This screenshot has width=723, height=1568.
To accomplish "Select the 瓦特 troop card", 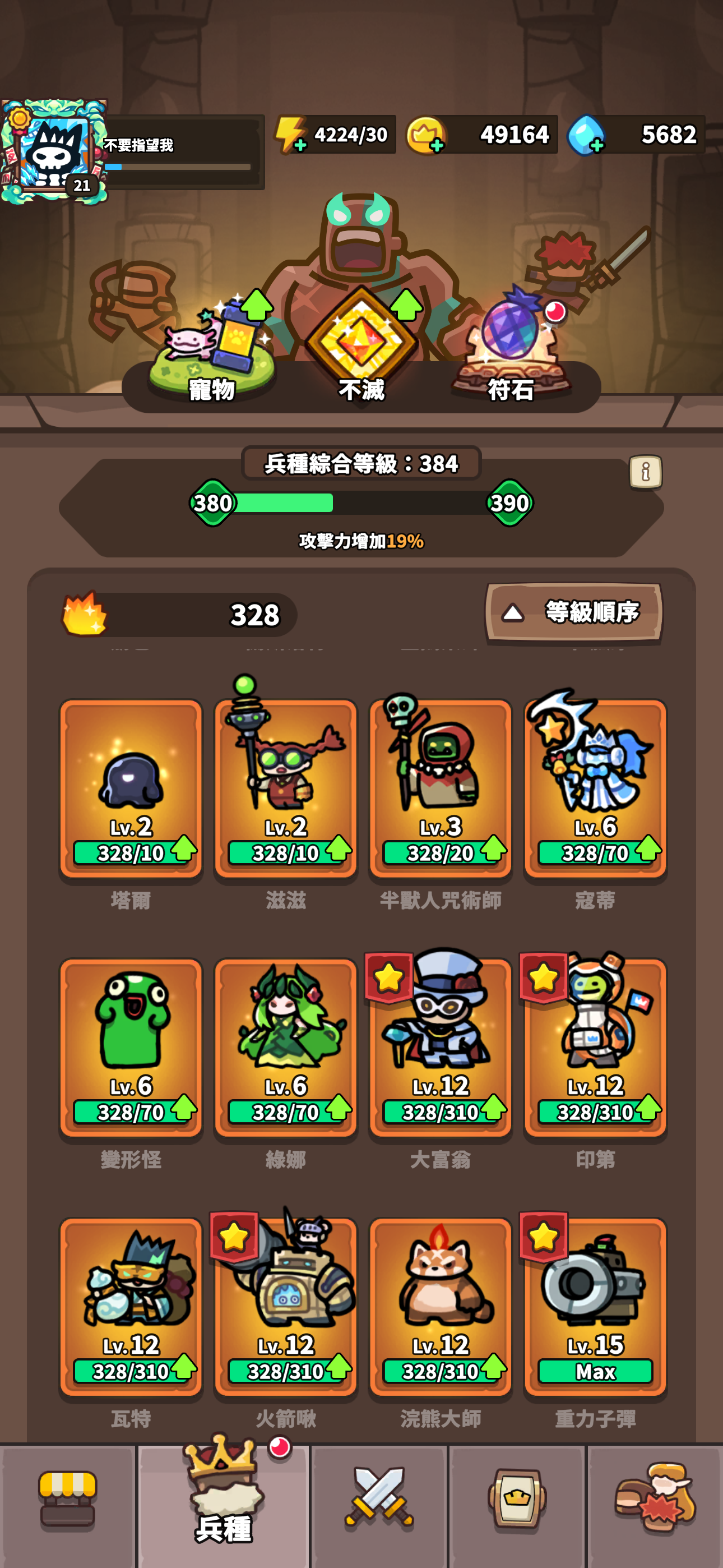I will coord(131,1306).
